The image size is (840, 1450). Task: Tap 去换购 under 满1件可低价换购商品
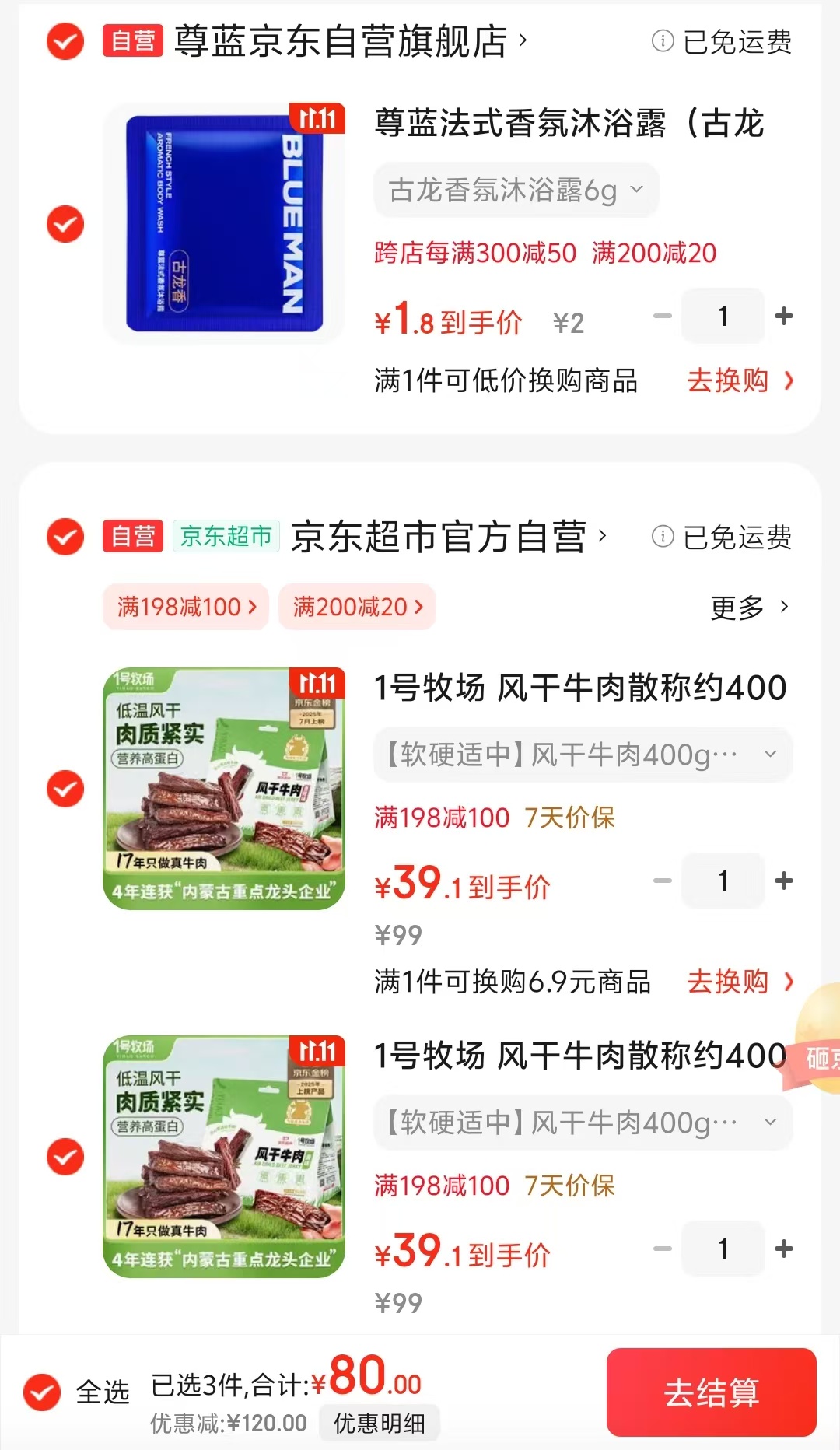[740, 380]
